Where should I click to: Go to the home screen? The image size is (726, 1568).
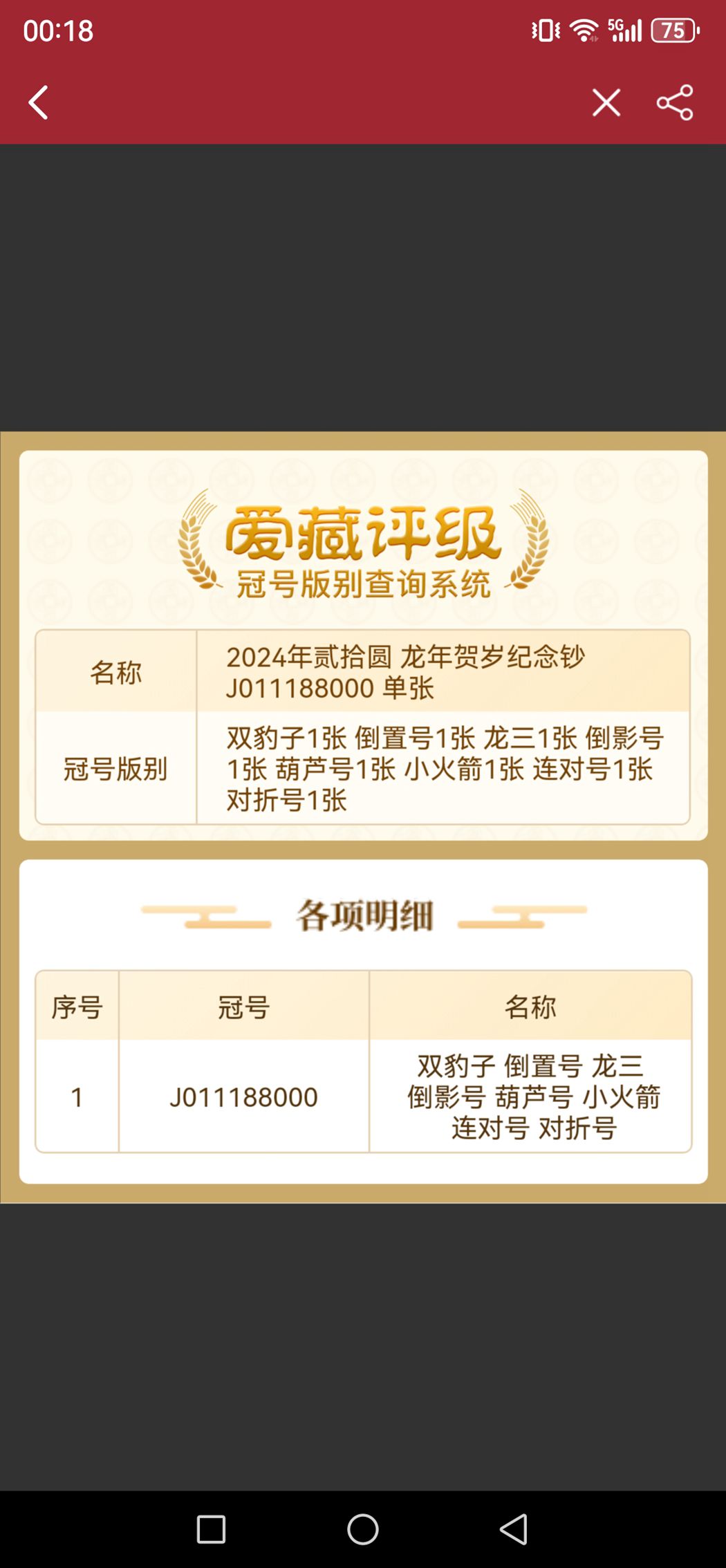pyautogui.click(x=363, y=1529)
